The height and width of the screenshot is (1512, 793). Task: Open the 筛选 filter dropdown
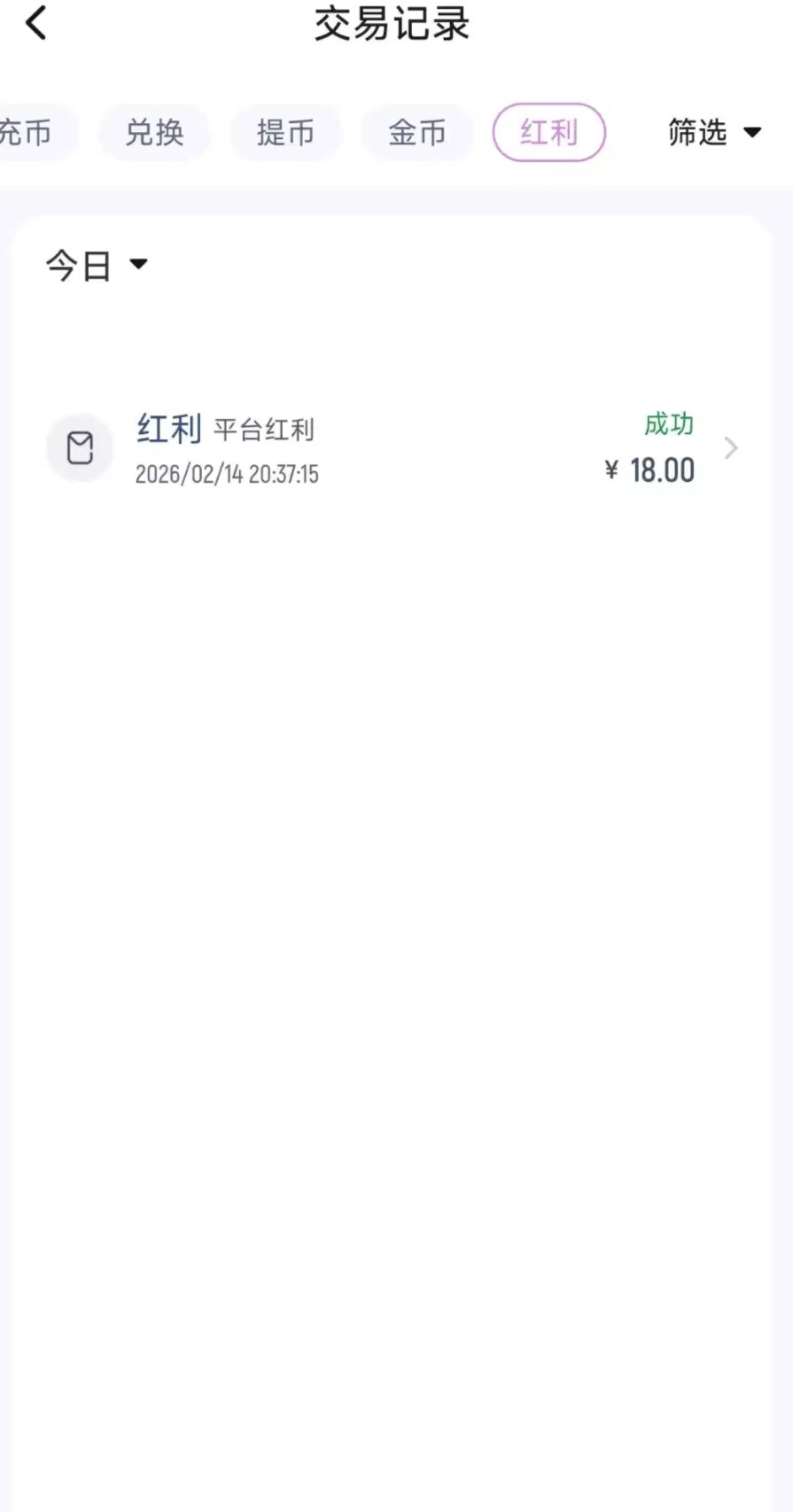pyautogui.click(x=713, y=133)
